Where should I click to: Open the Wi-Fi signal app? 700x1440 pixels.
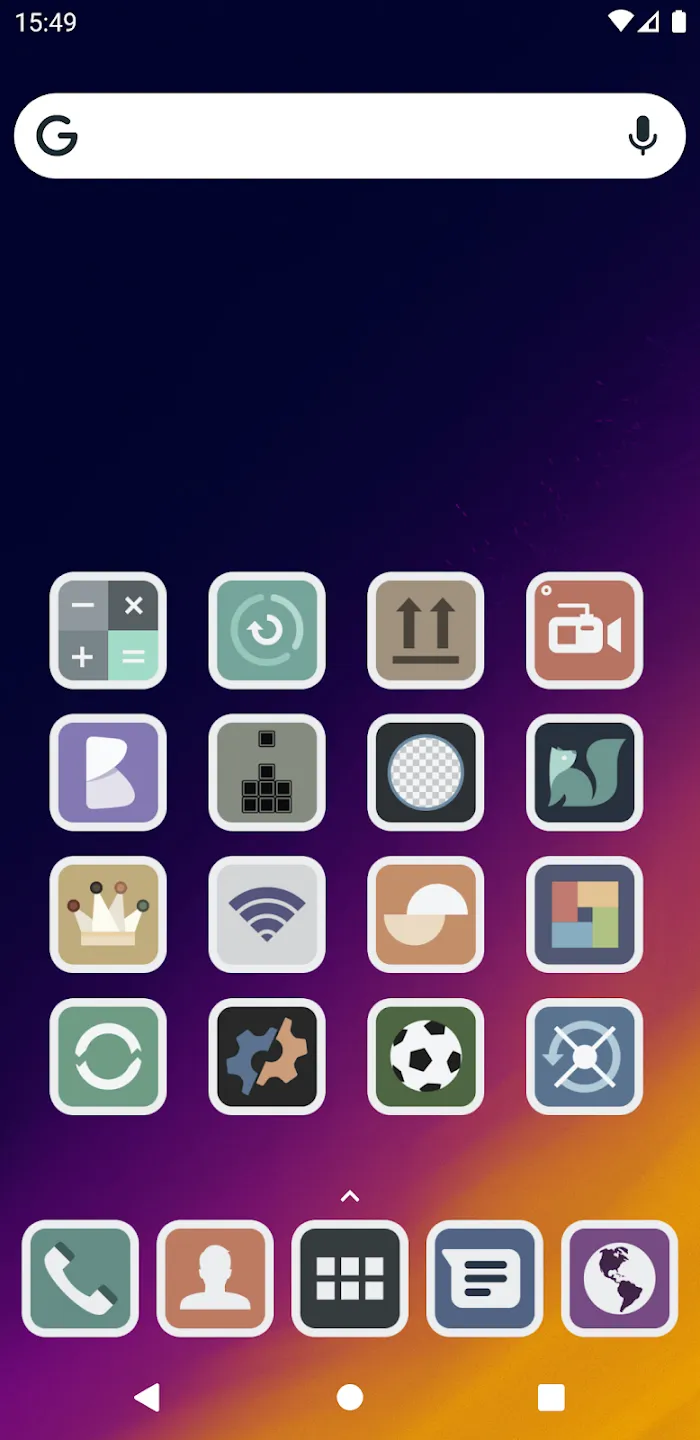click(267, 914)
